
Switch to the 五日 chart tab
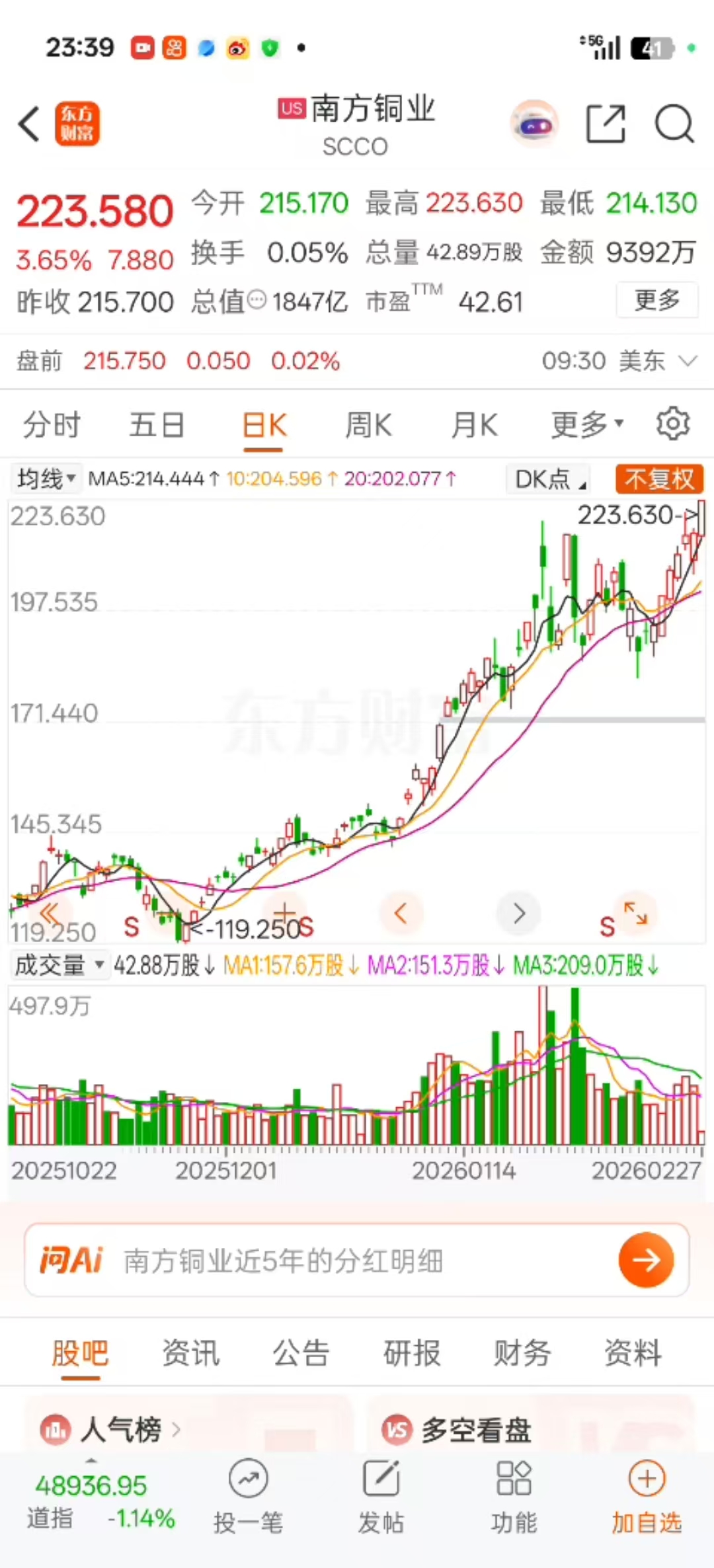[x=157, y=424]
